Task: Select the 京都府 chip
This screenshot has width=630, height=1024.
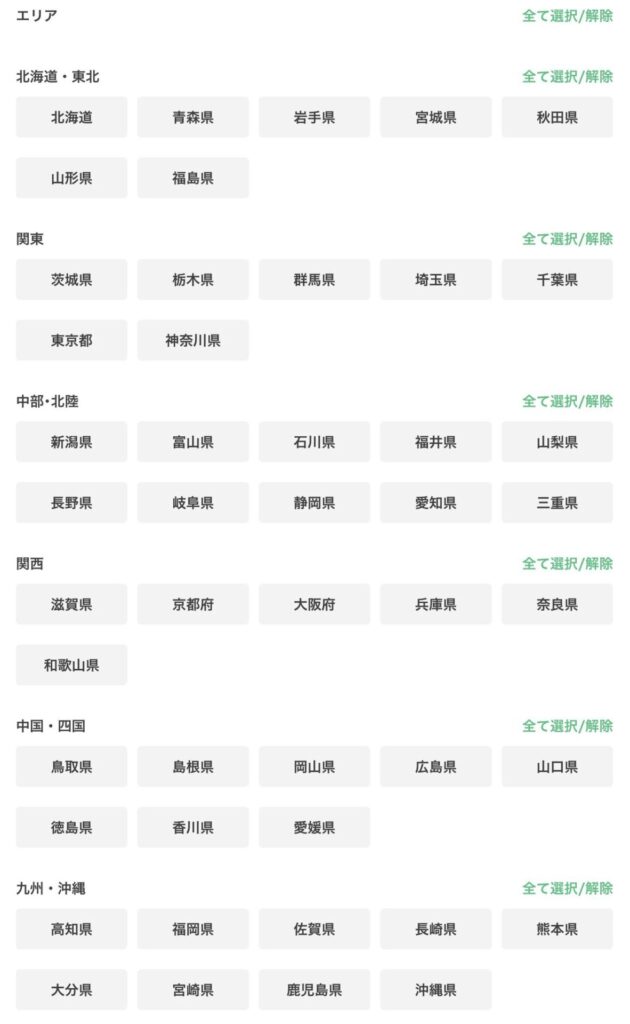Action: tap(193, 604)
